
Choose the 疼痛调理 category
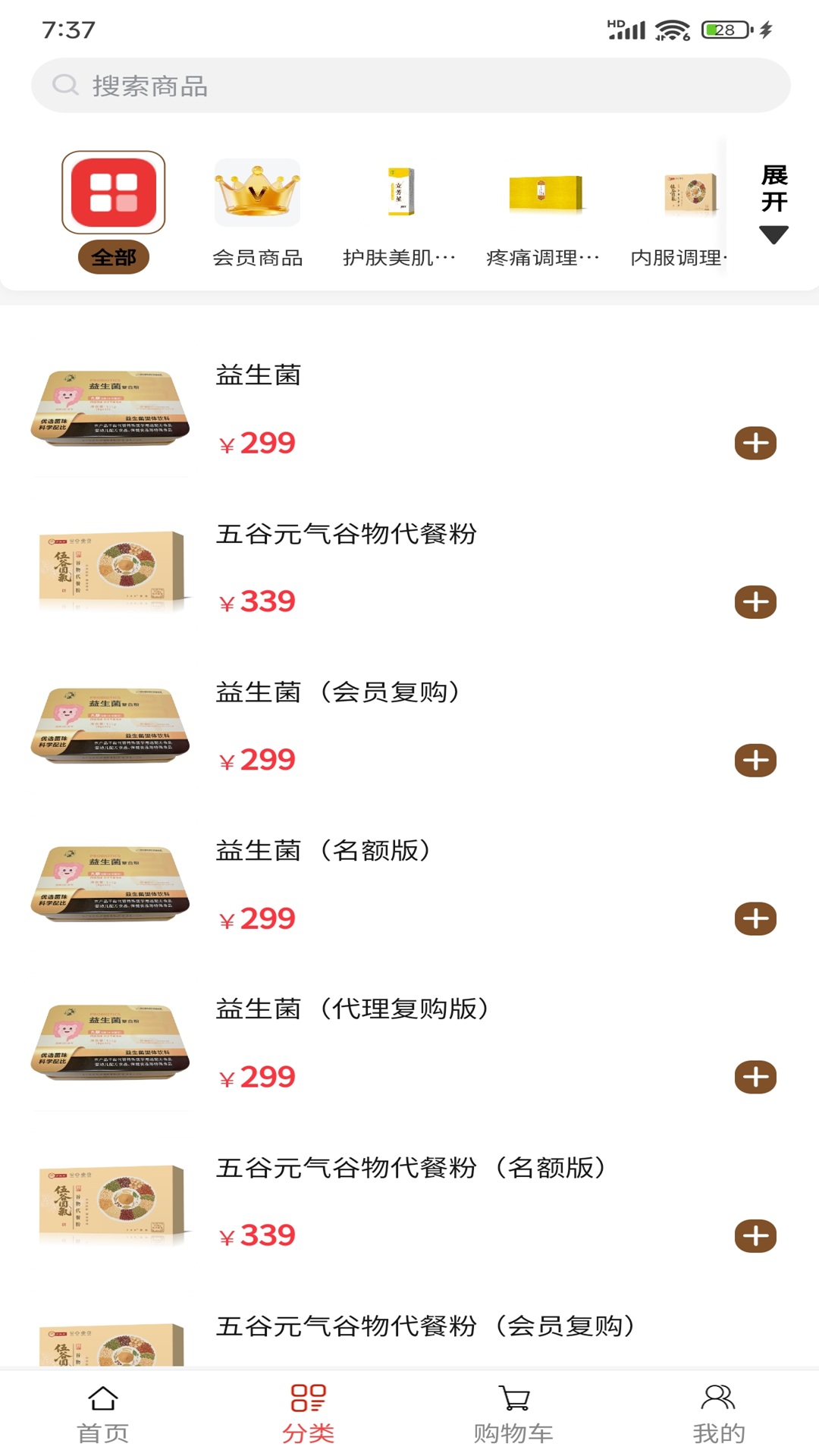(x=543, y=213)
